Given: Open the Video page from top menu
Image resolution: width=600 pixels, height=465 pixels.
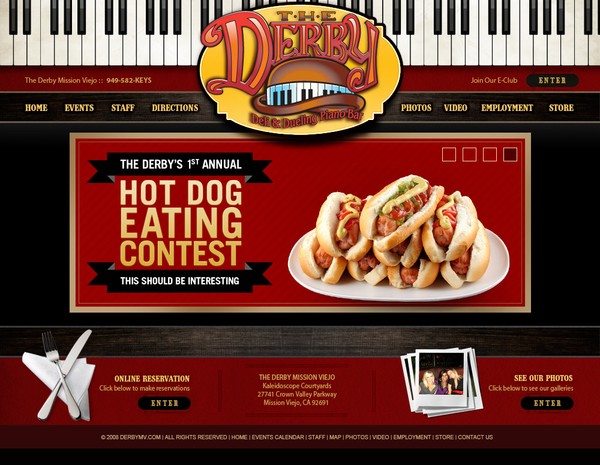Looking at the screenshot, I should [x=456, y=108].
